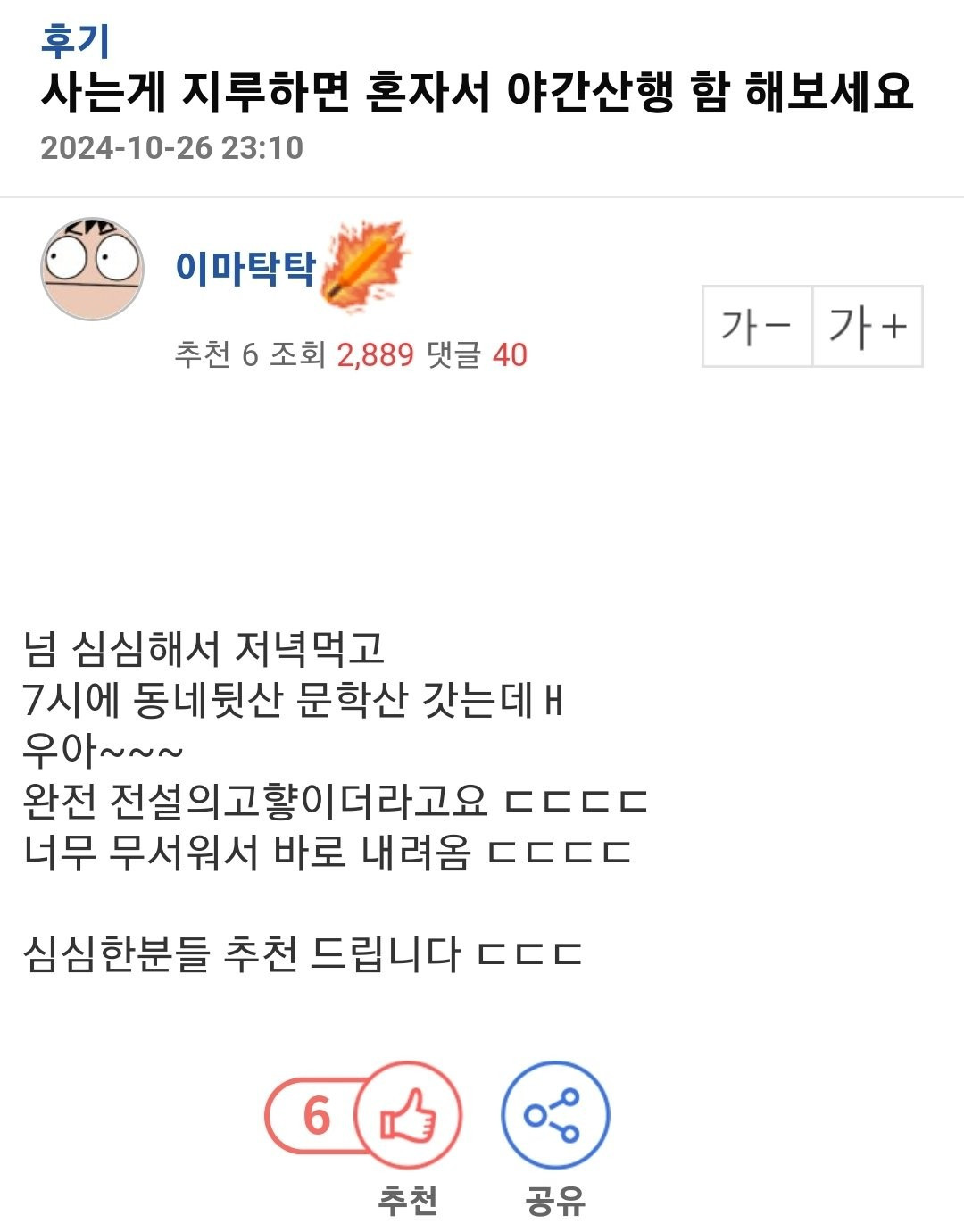Tap the author's avatar picture
This screenshot has width=964, height=1232.
point(93,268)
